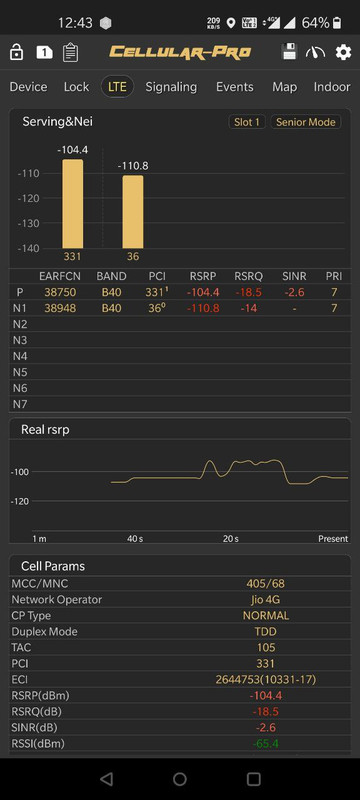Switch to the Device tab
The height and width of the screenshot is (800, 360).
(x=29, y=87)
